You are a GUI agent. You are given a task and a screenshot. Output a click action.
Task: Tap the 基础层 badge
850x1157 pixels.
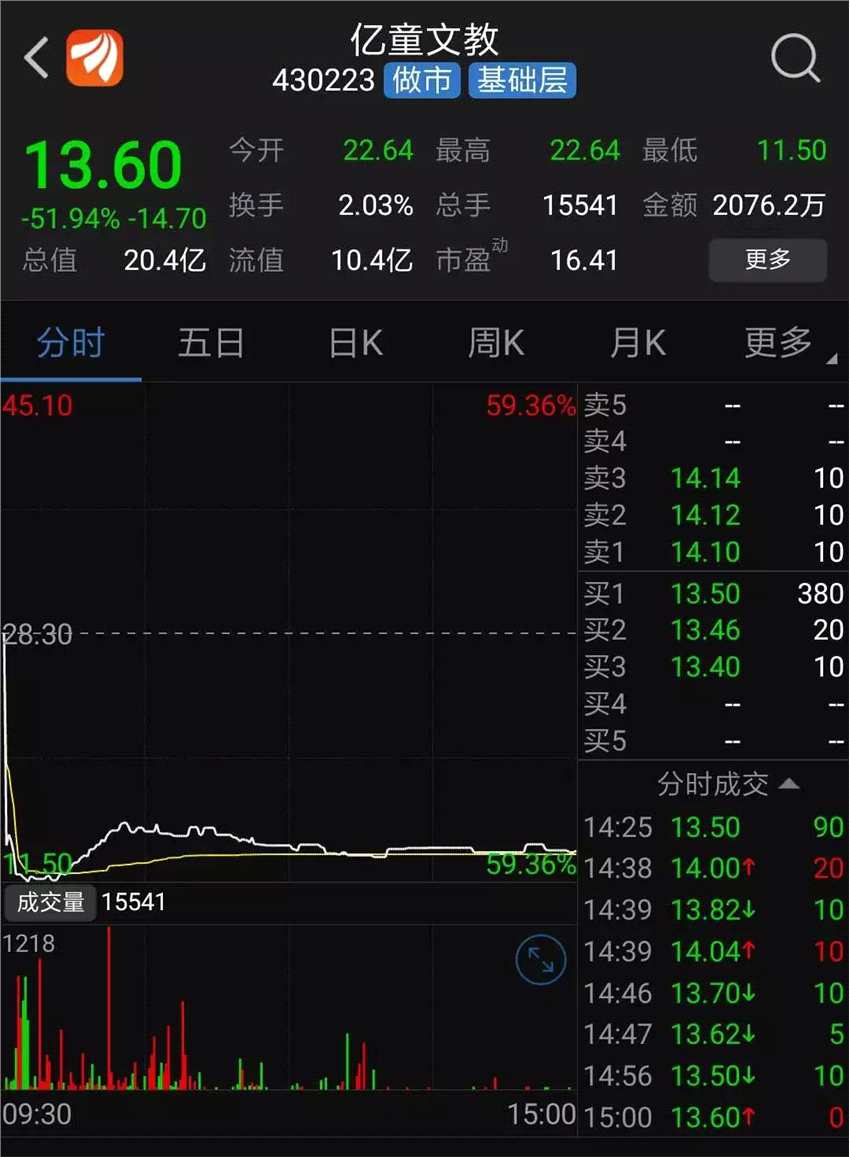(522, 82)
